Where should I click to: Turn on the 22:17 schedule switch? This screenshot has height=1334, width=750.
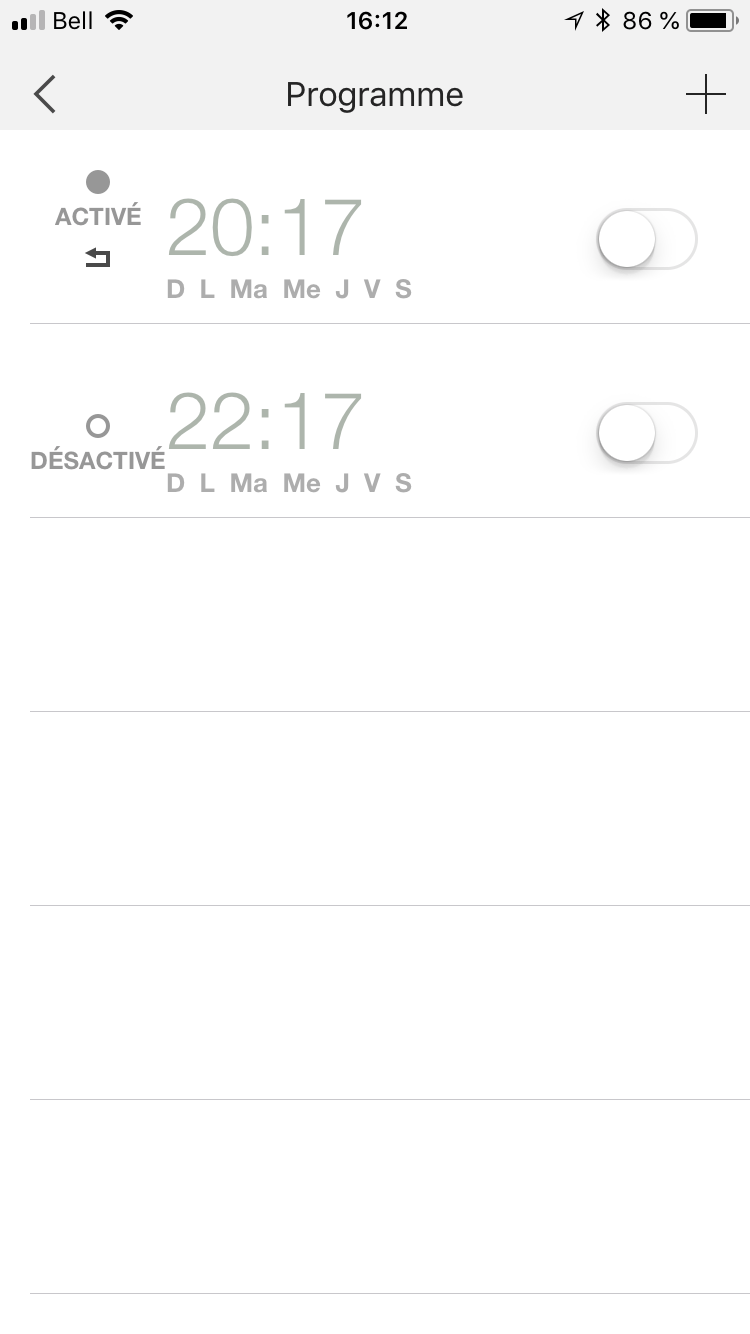[646, 434]
